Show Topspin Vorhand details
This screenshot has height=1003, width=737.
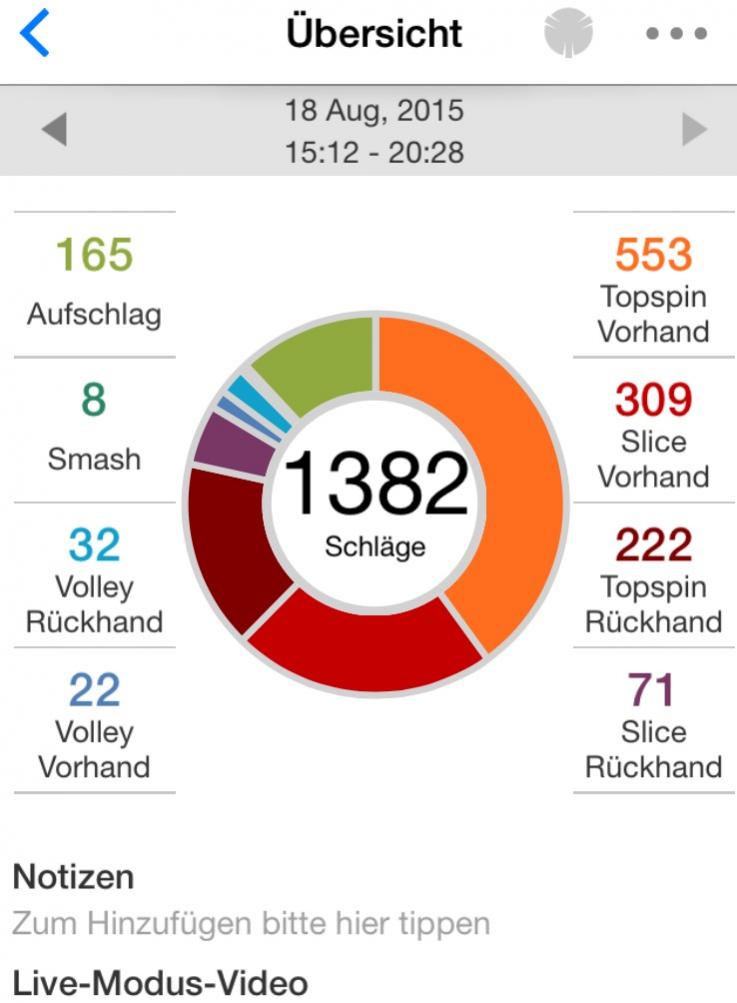pos(653,284)
